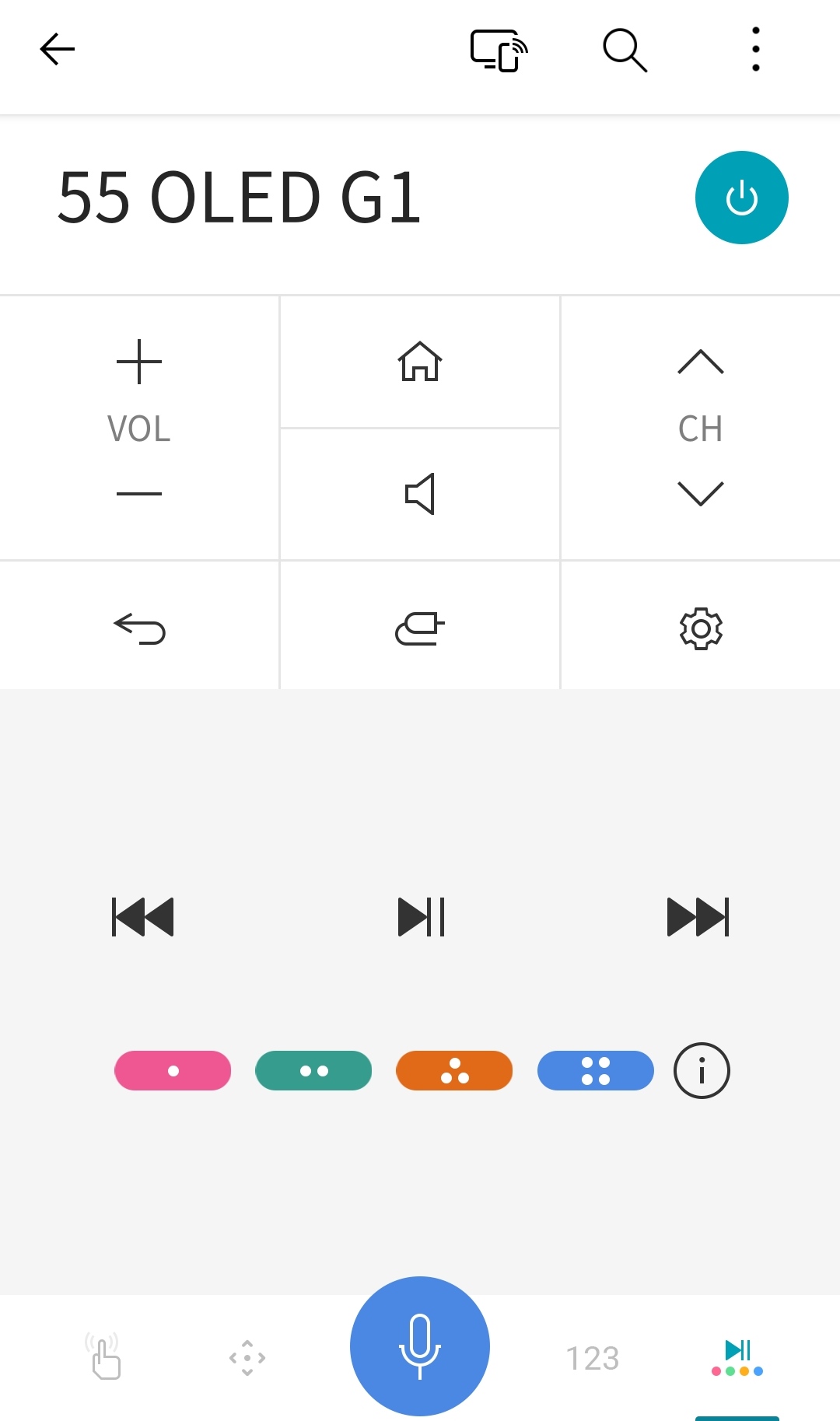Viewport: 840px width, 1421px height.
Task: Change to the channel down
Action: tap(700, 493)
